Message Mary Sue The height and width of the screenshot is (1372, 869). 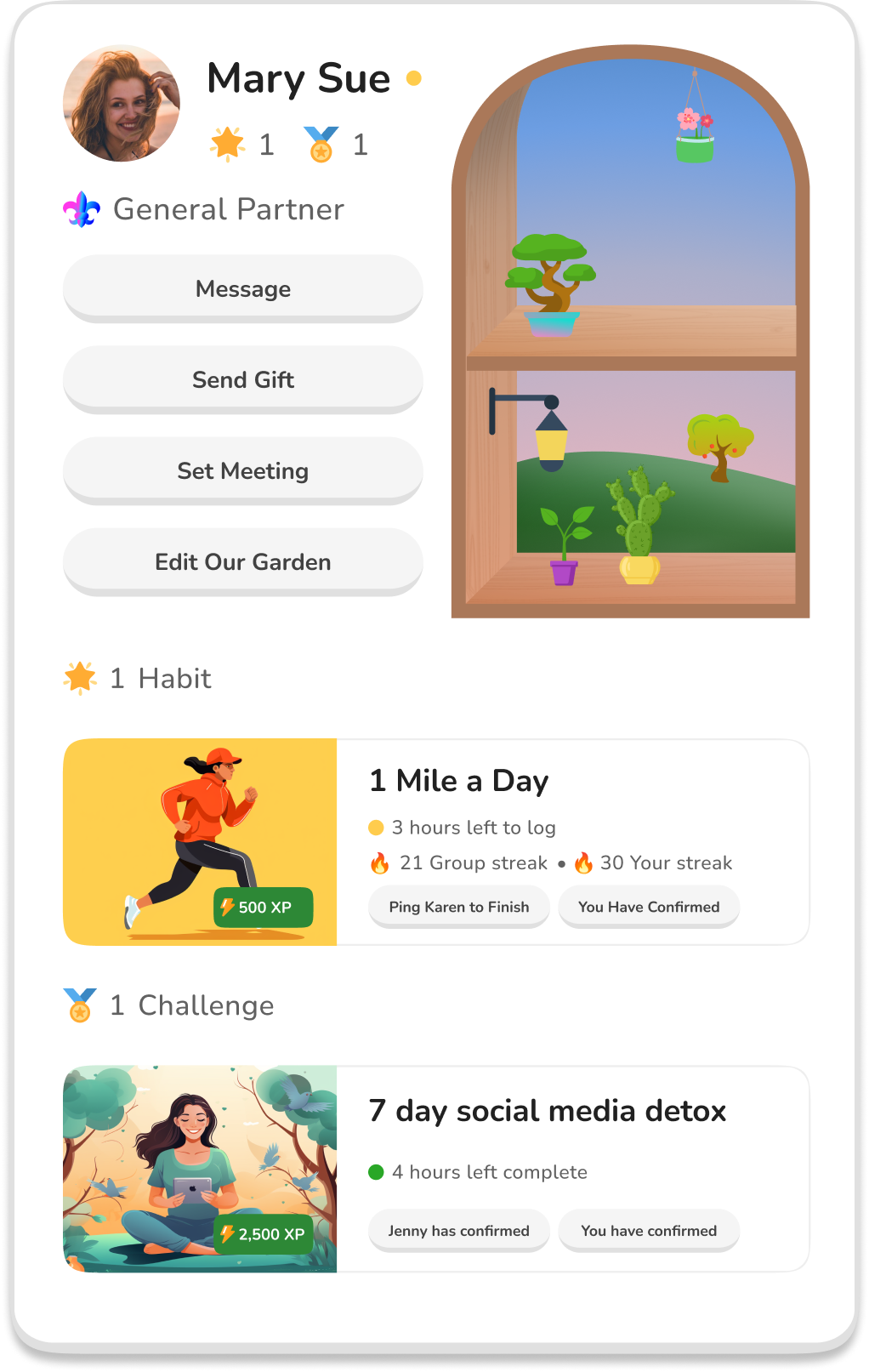click(242, 288)
